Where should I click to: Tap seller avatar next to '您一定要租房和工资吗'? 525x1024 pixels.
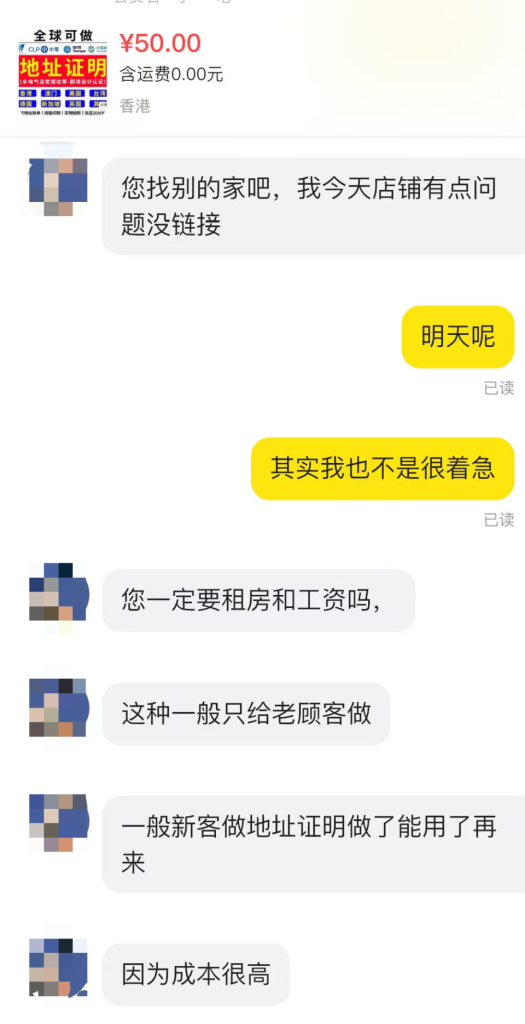58,592
